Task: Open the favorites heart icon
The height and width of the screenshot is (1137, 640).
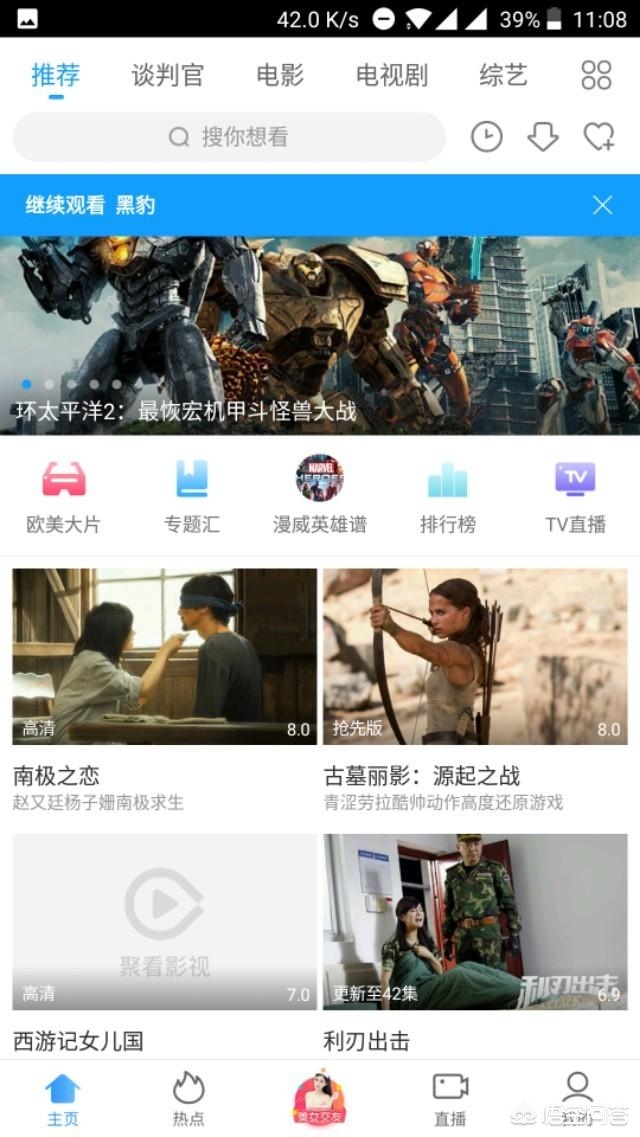Action: (599, 137)
